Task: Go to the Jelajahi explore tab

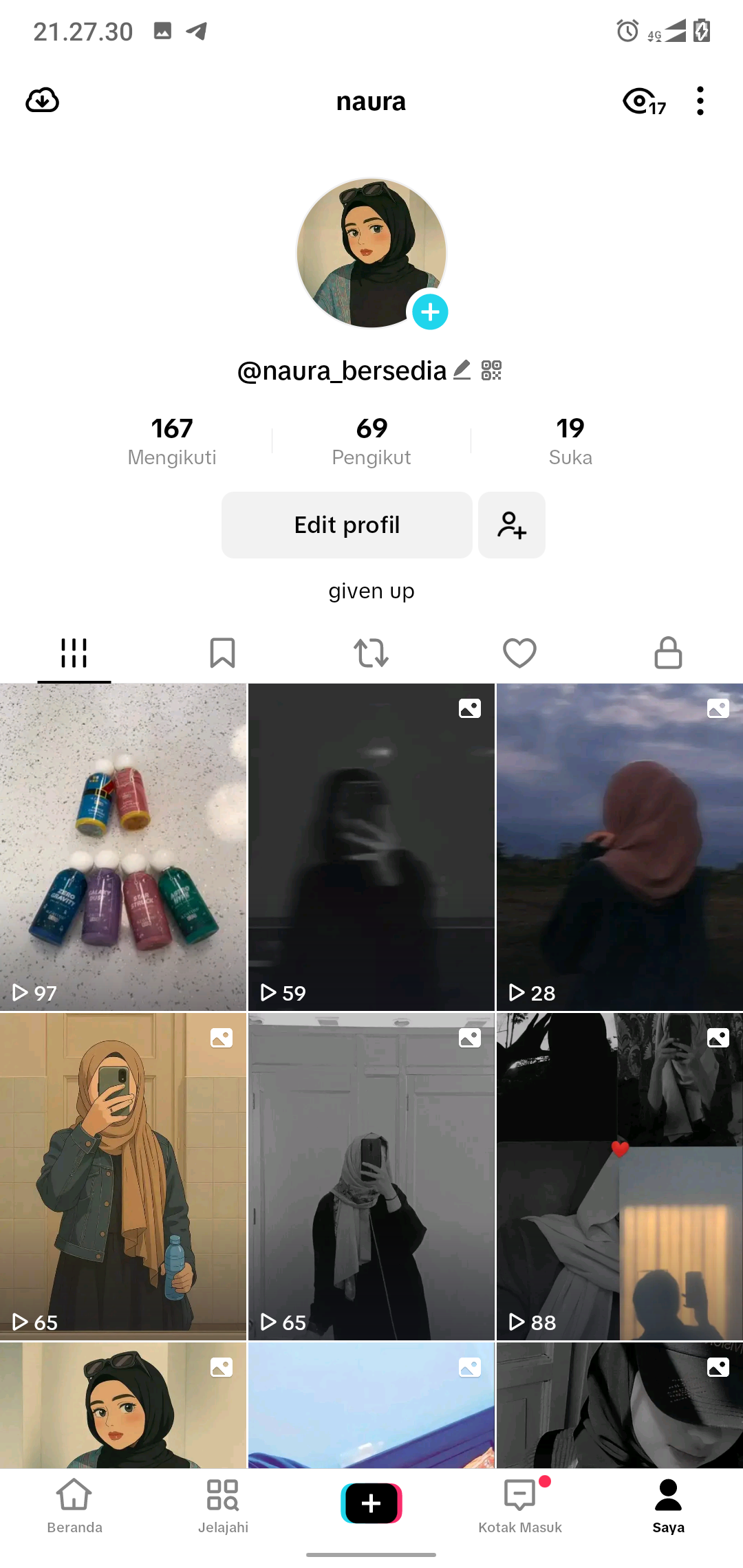Action: [x=223, y=1506]
